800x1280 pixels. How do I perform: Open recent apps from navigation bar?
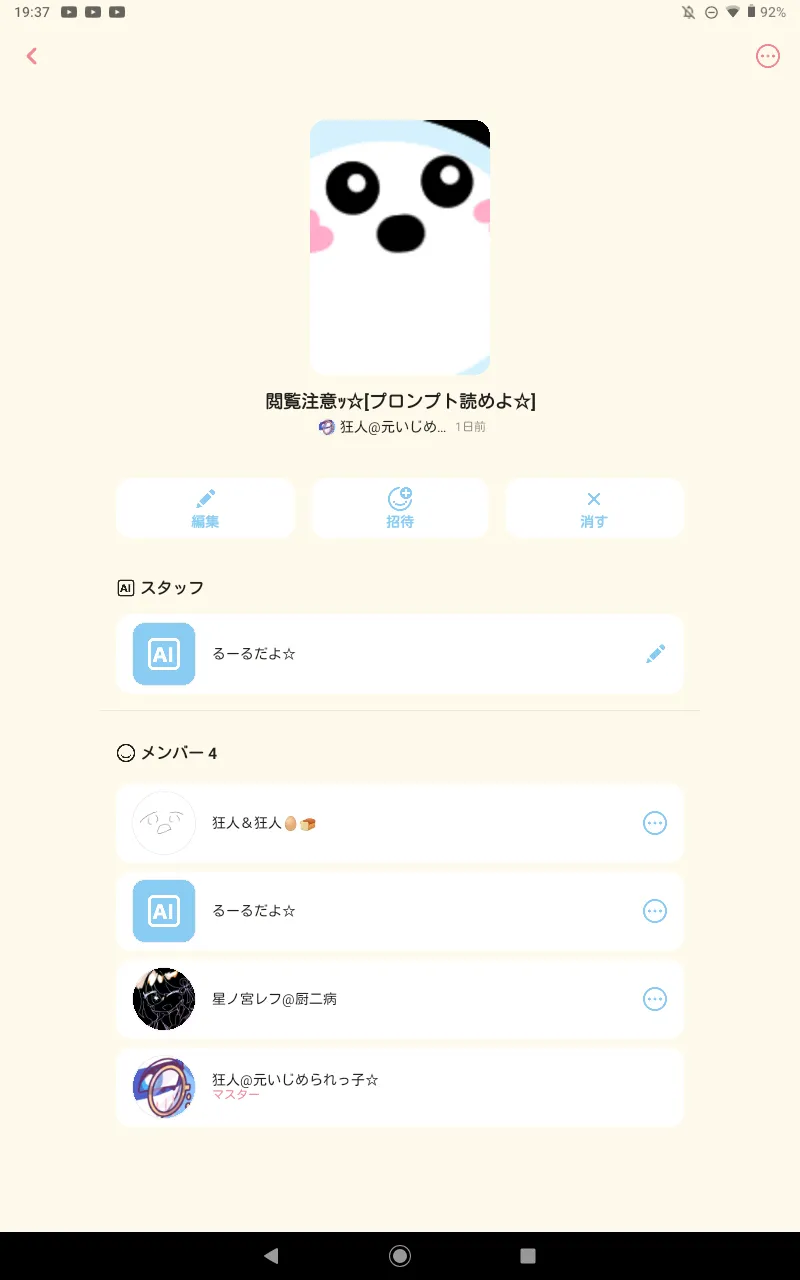click(x=528, y=1256)
